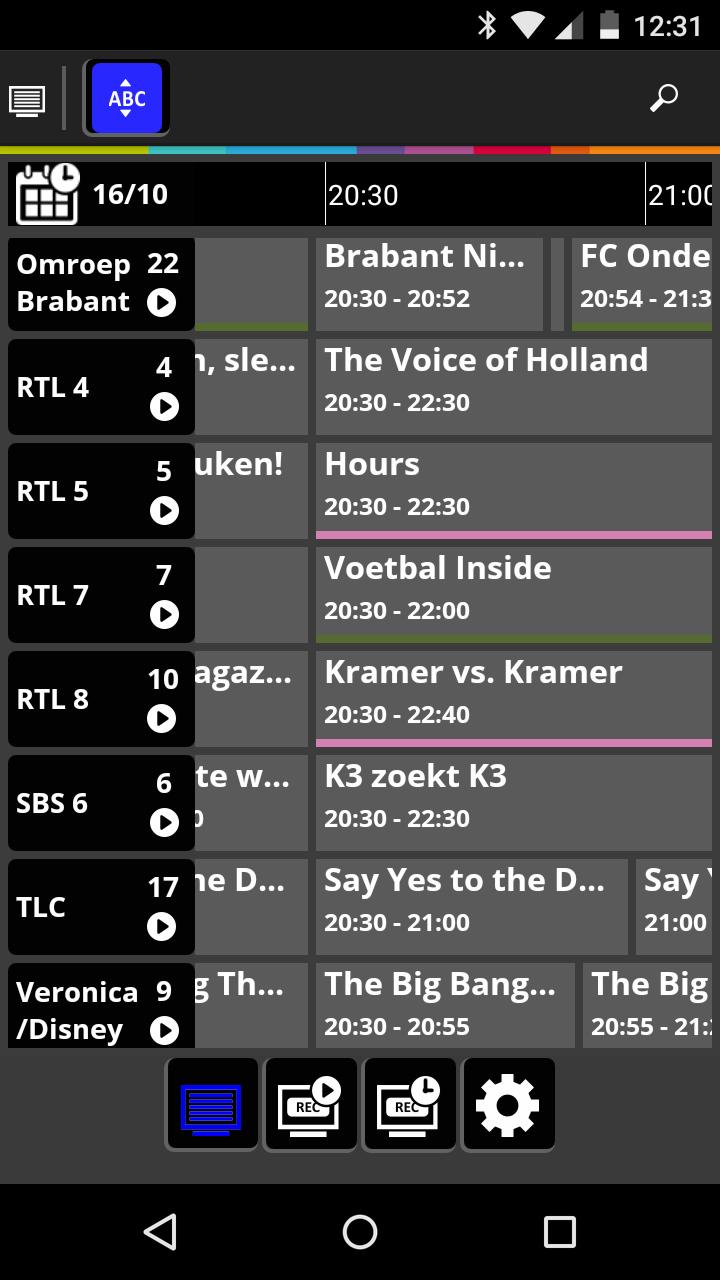
Task: Open recordings with play icon
Action: (310, 1105)
